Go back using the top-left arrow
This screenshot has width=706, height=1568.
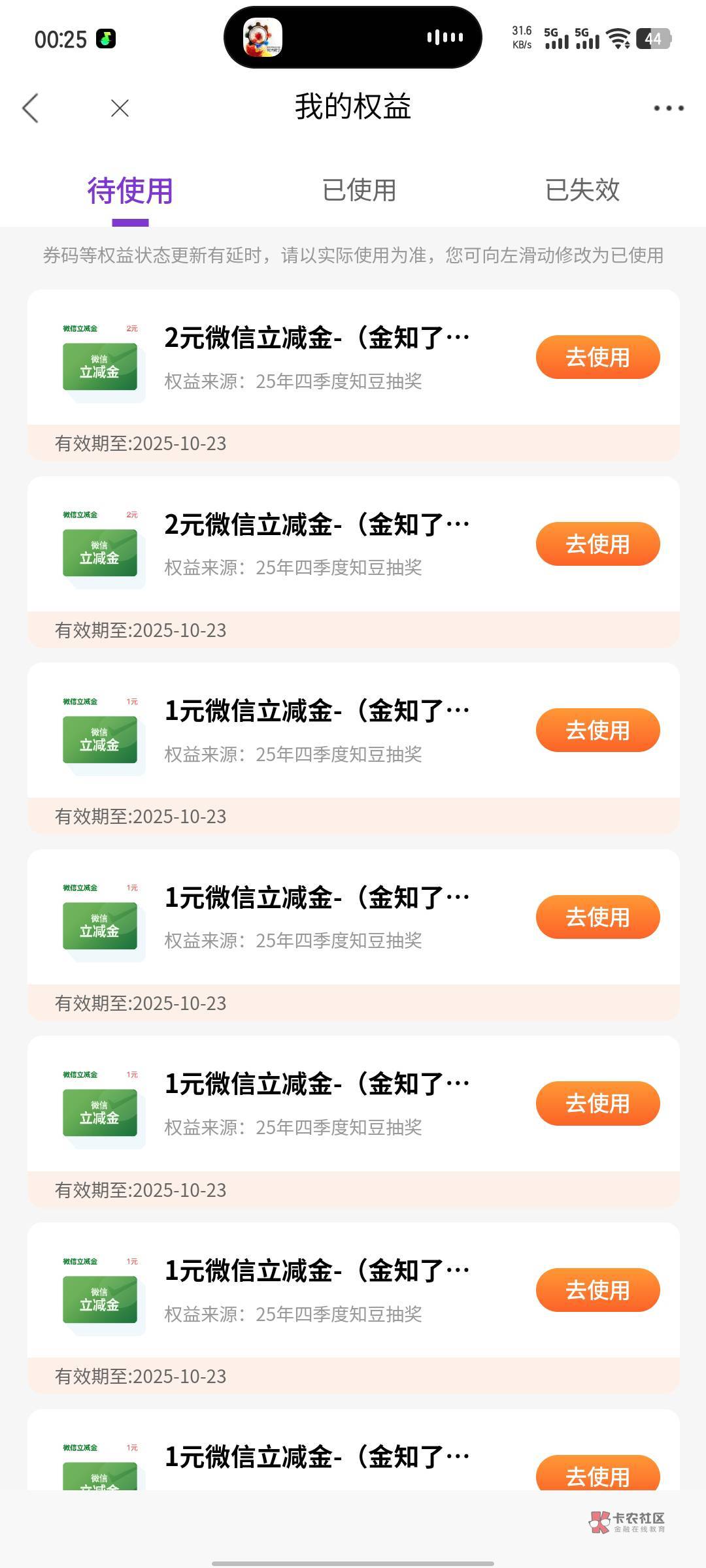click(x=31, y=108)
